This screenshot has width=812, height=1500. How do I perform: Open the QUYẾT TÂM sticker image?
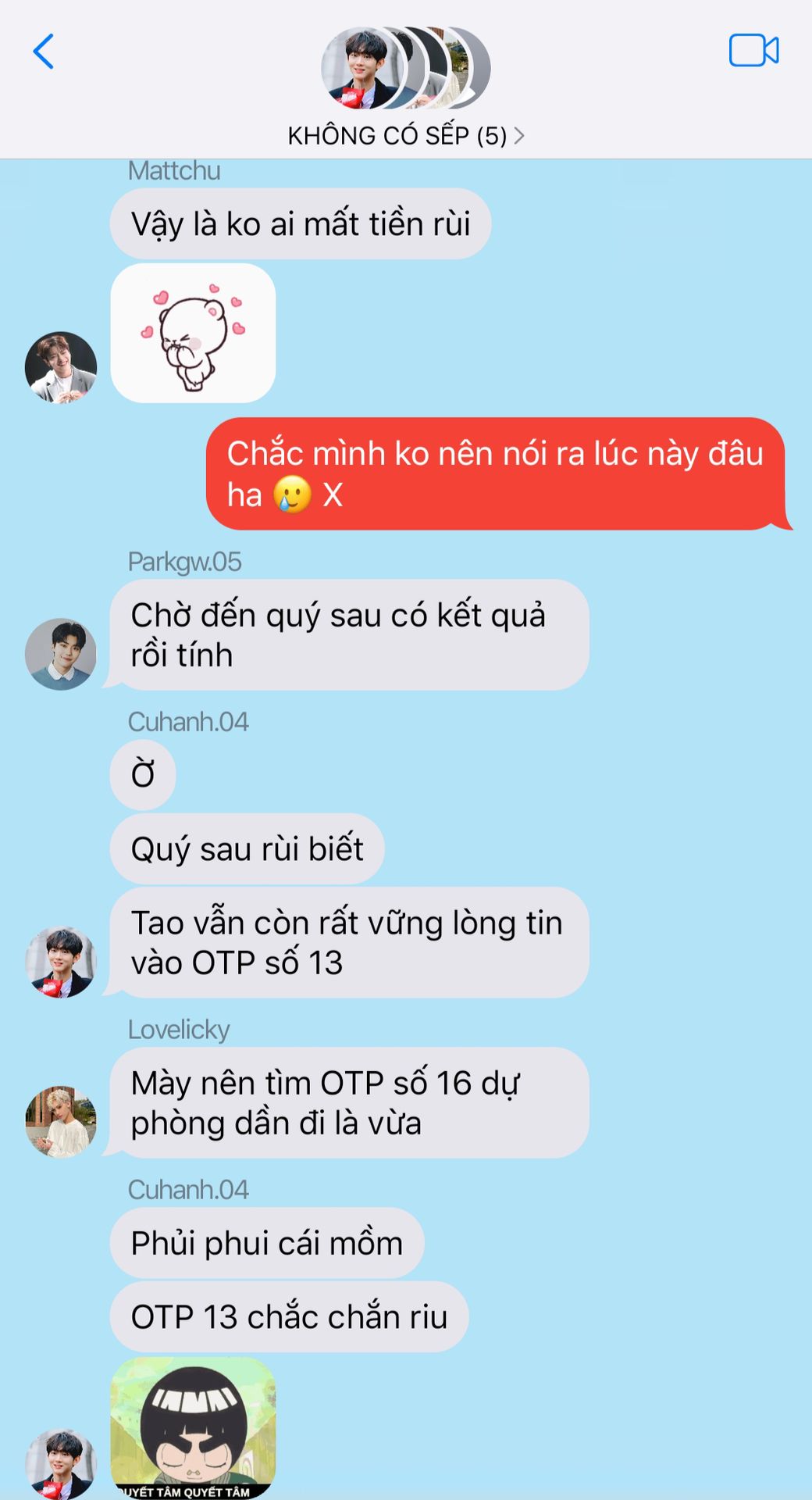coord(193,1427)
